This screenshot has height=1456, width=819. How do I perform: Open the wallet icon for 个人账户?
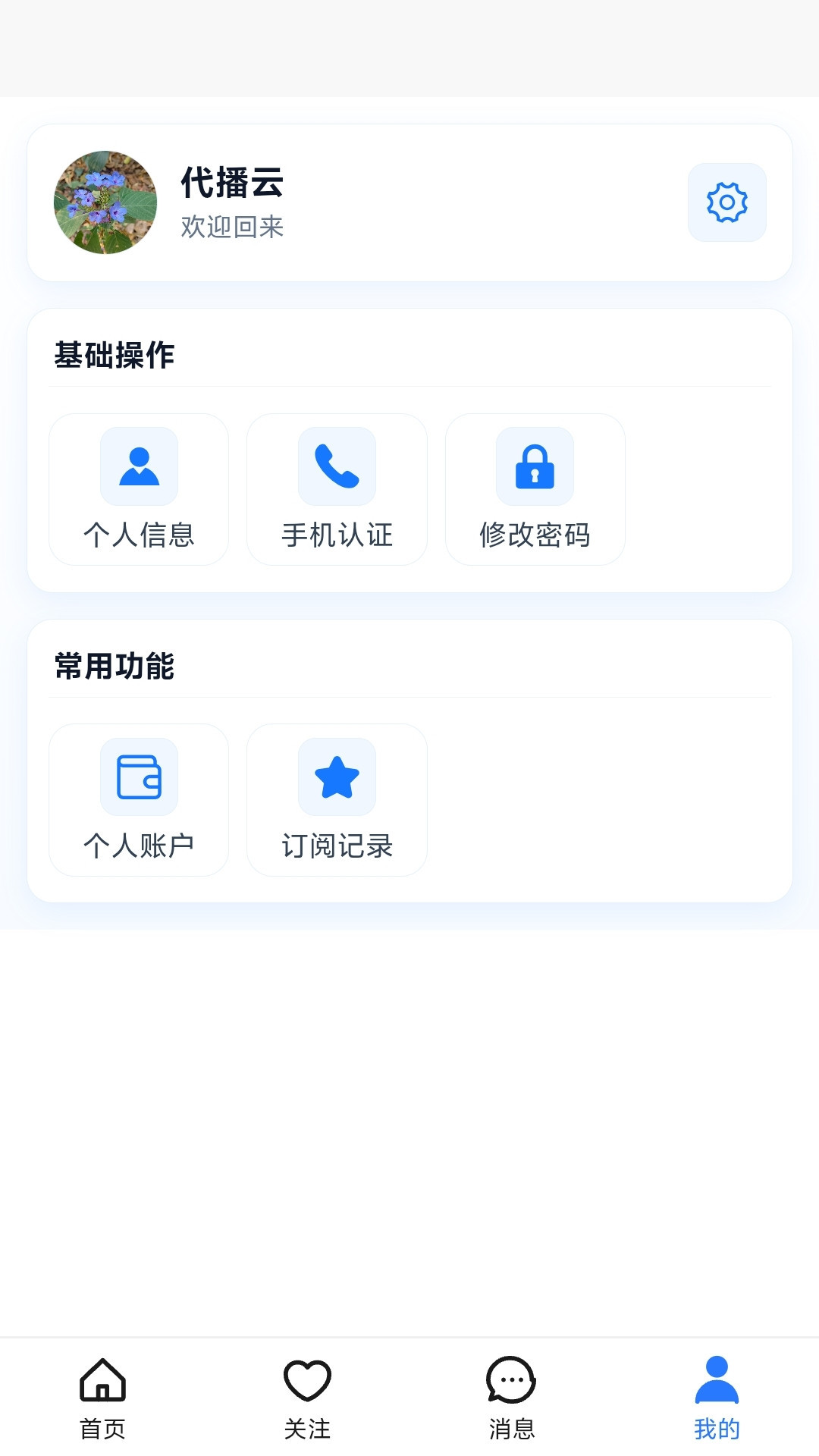[x=138, y=777]
